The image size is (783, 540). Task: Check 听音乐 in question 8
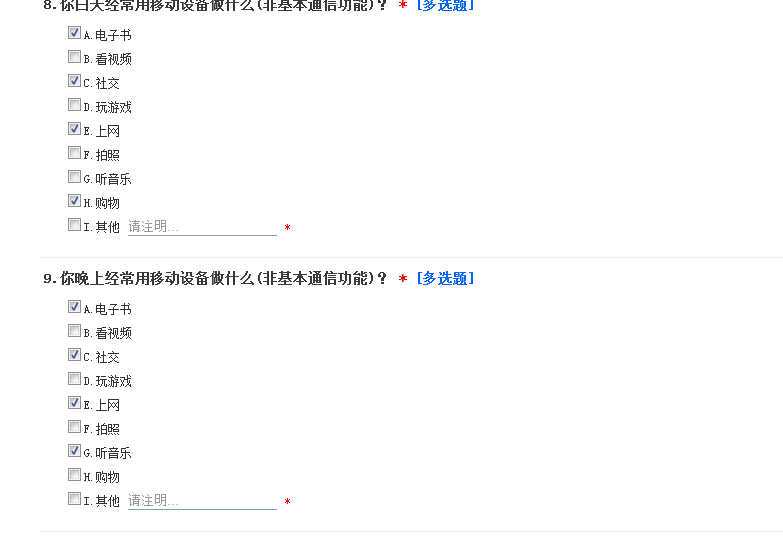click(x=74, y=177)
